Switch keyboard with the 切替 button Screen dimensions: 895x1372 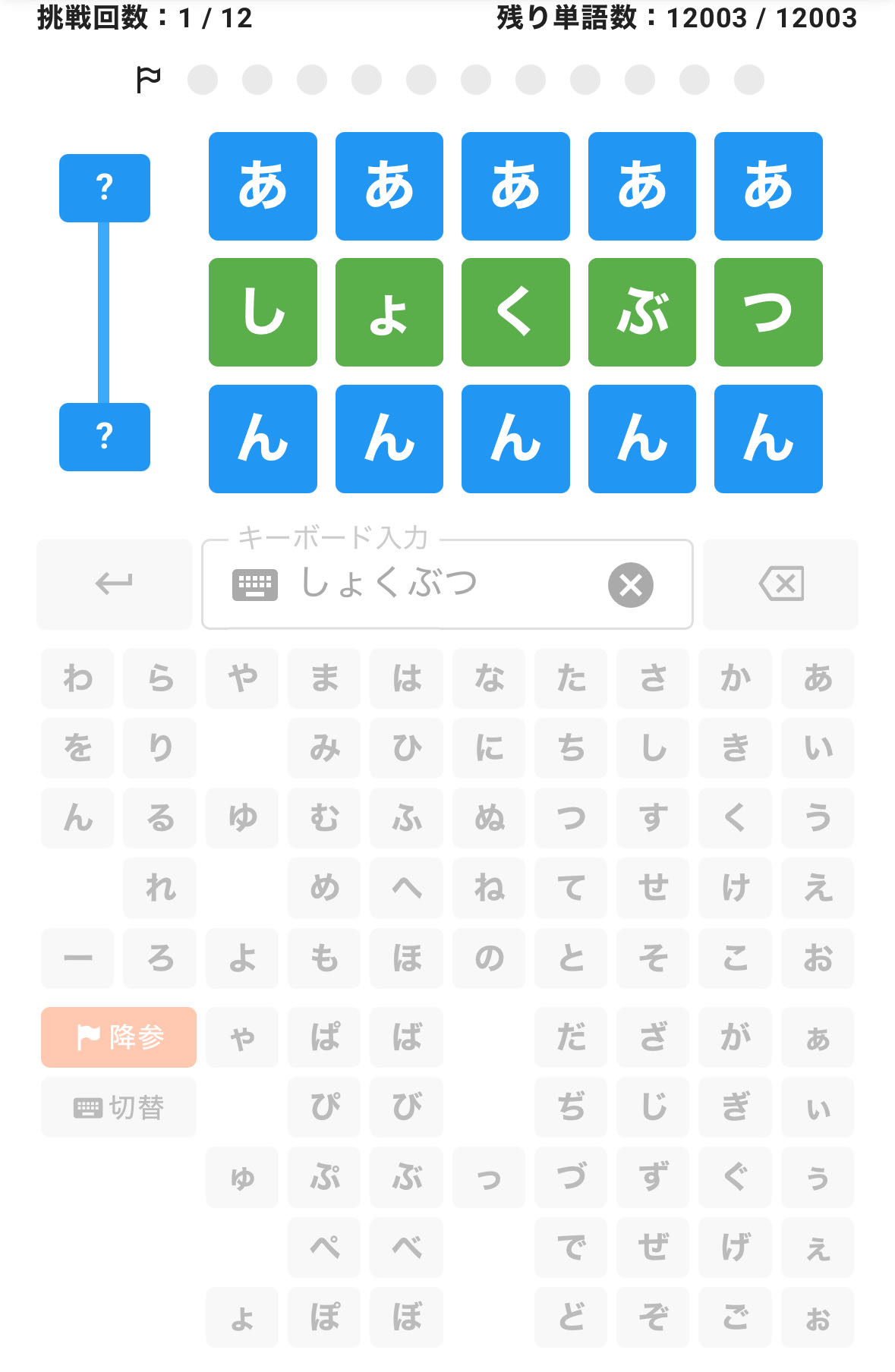(118, 1107)
